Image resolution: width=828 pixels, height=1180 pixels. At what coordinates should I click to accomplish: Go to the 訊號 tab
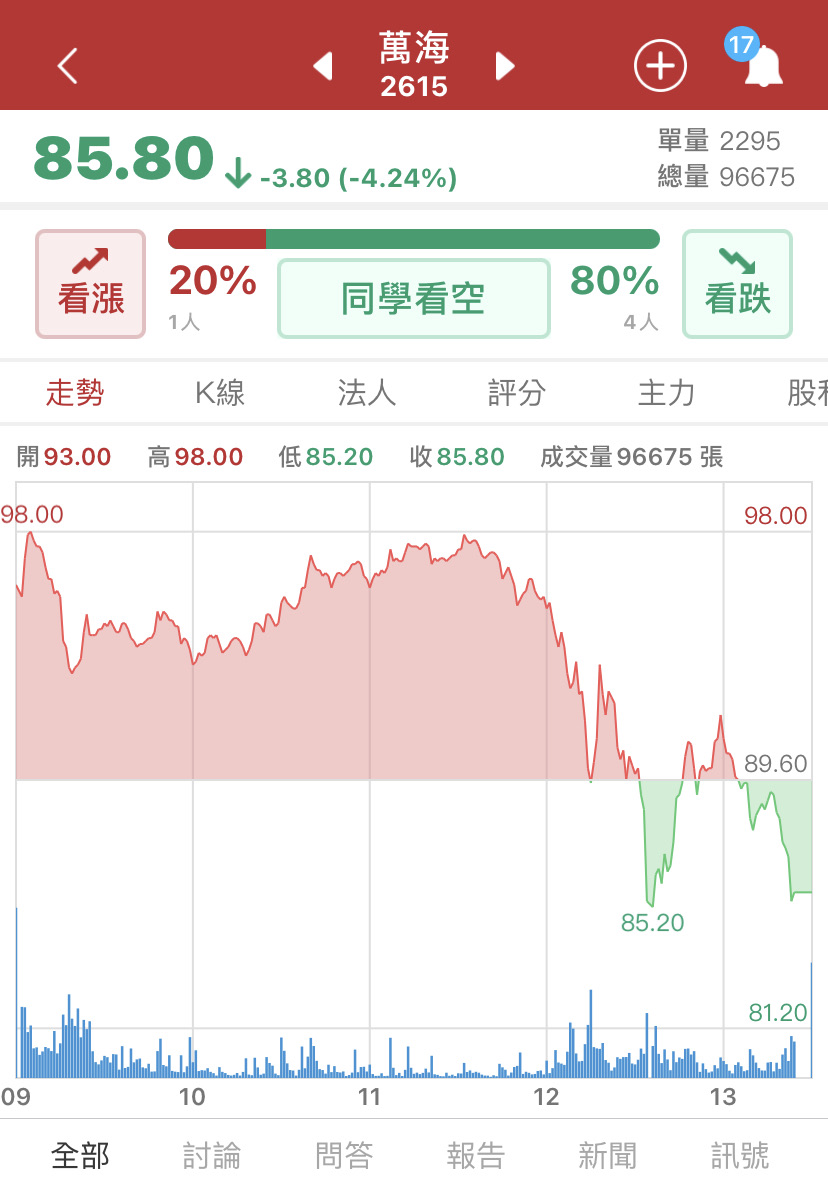(x=740, y=1156)
